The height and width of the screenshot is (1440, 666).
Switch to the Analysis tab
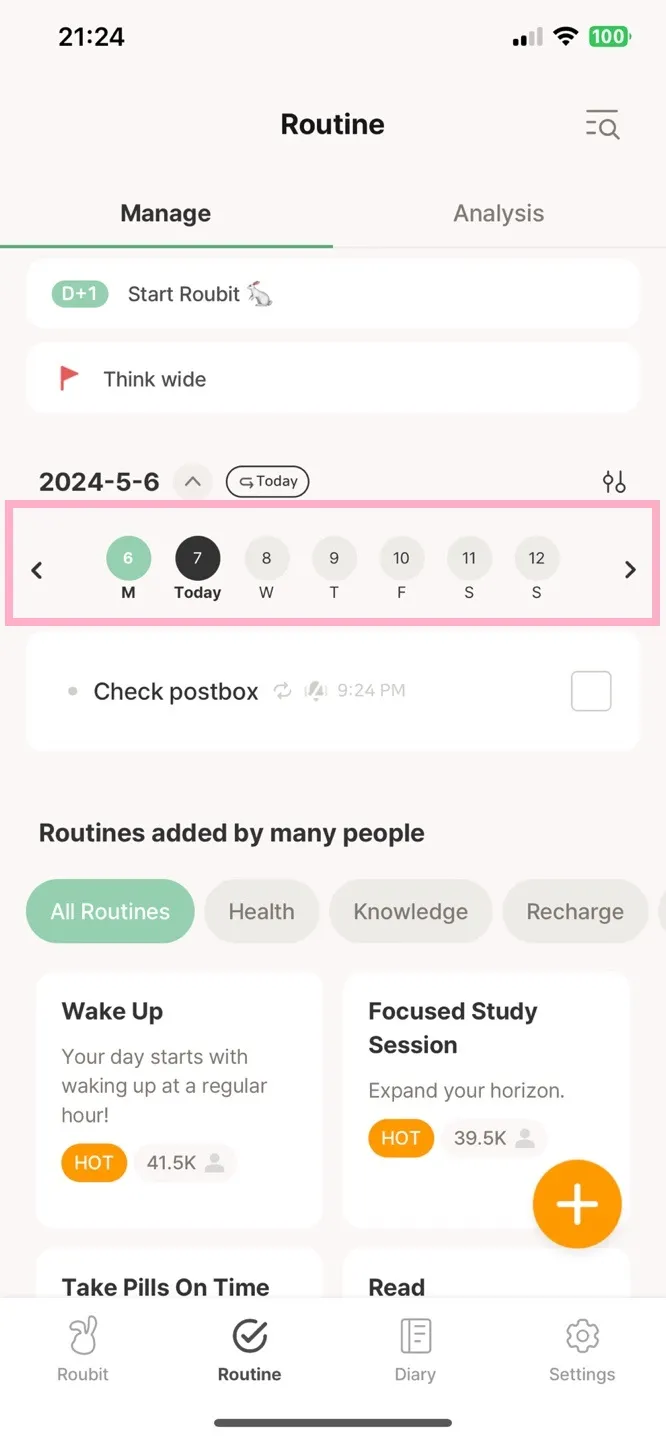coord(498,213)
